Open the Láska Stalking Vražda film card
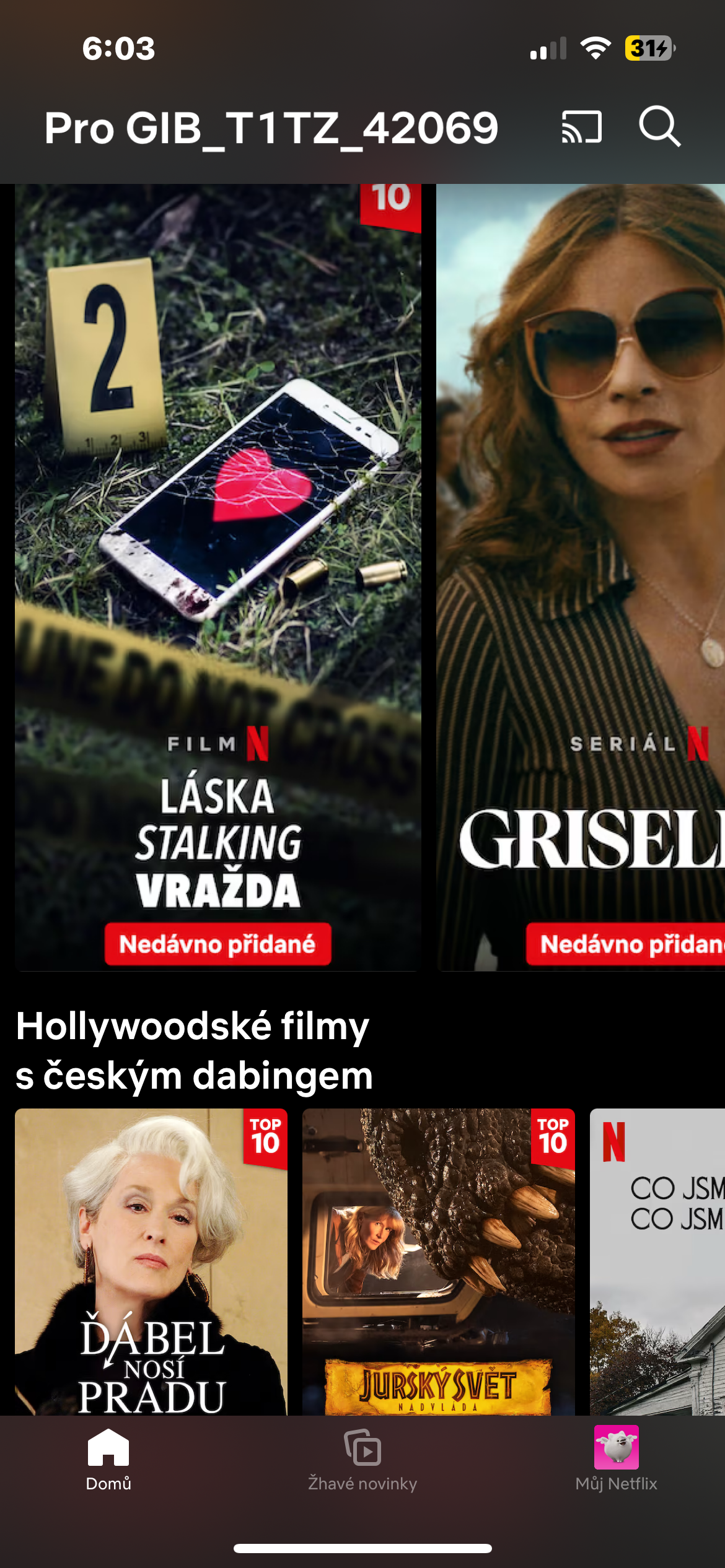This screenshot has width=725, height=1568. pyautogui.click(x=218, y=576)
